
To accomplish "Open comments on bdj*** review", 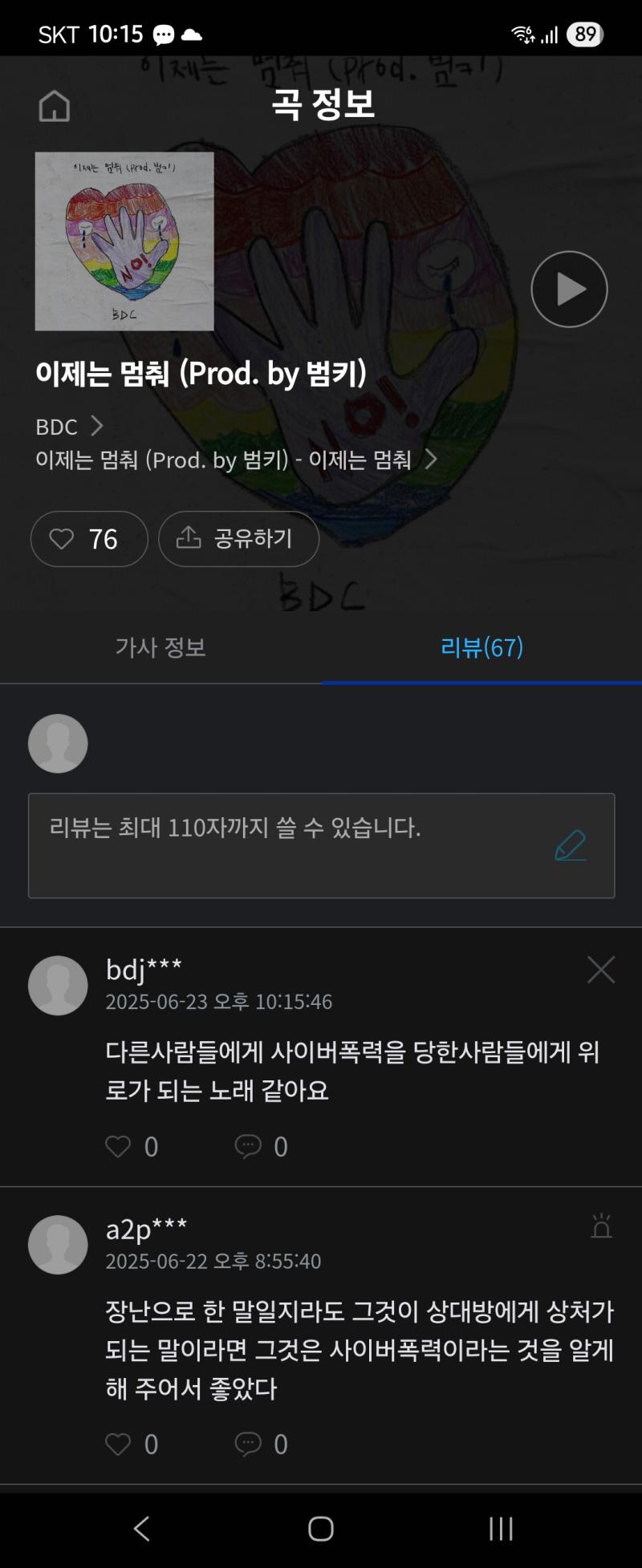I will click(x=248, y=1146).
